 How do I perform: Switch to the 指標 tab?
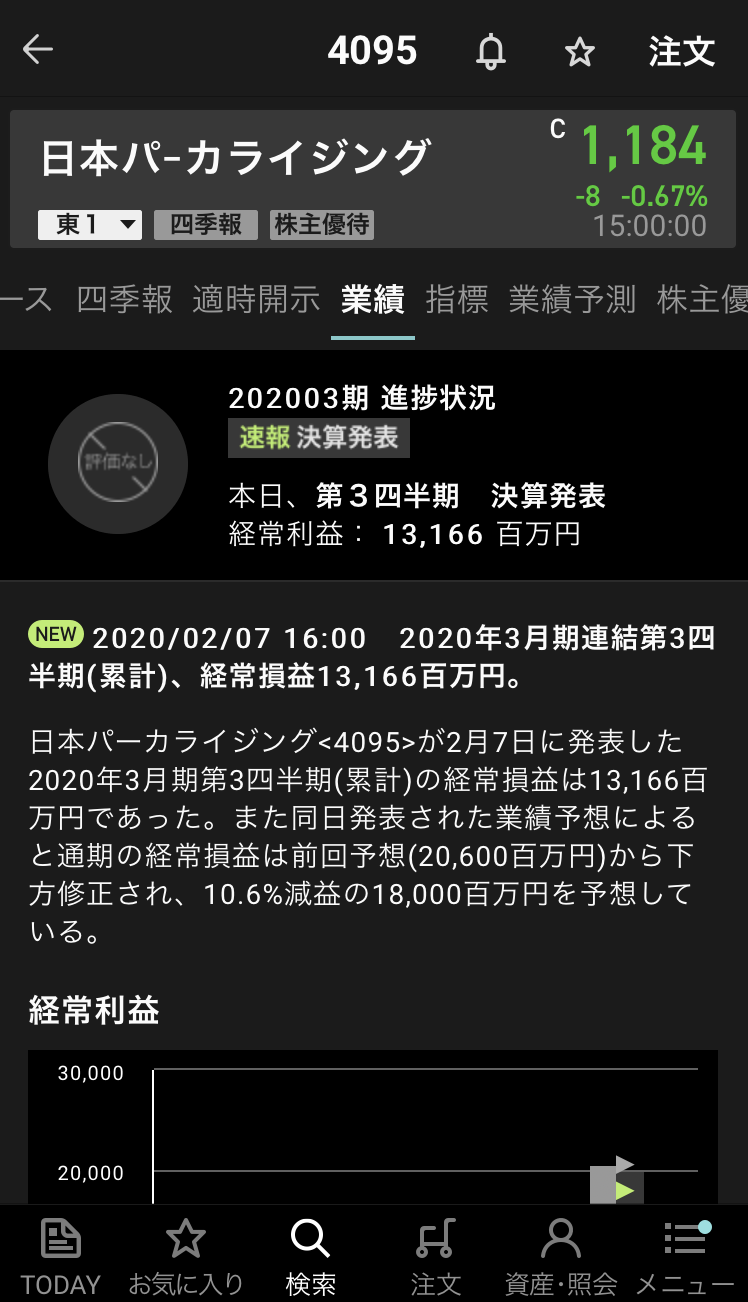pyautogui.click(x=457, y=299)
